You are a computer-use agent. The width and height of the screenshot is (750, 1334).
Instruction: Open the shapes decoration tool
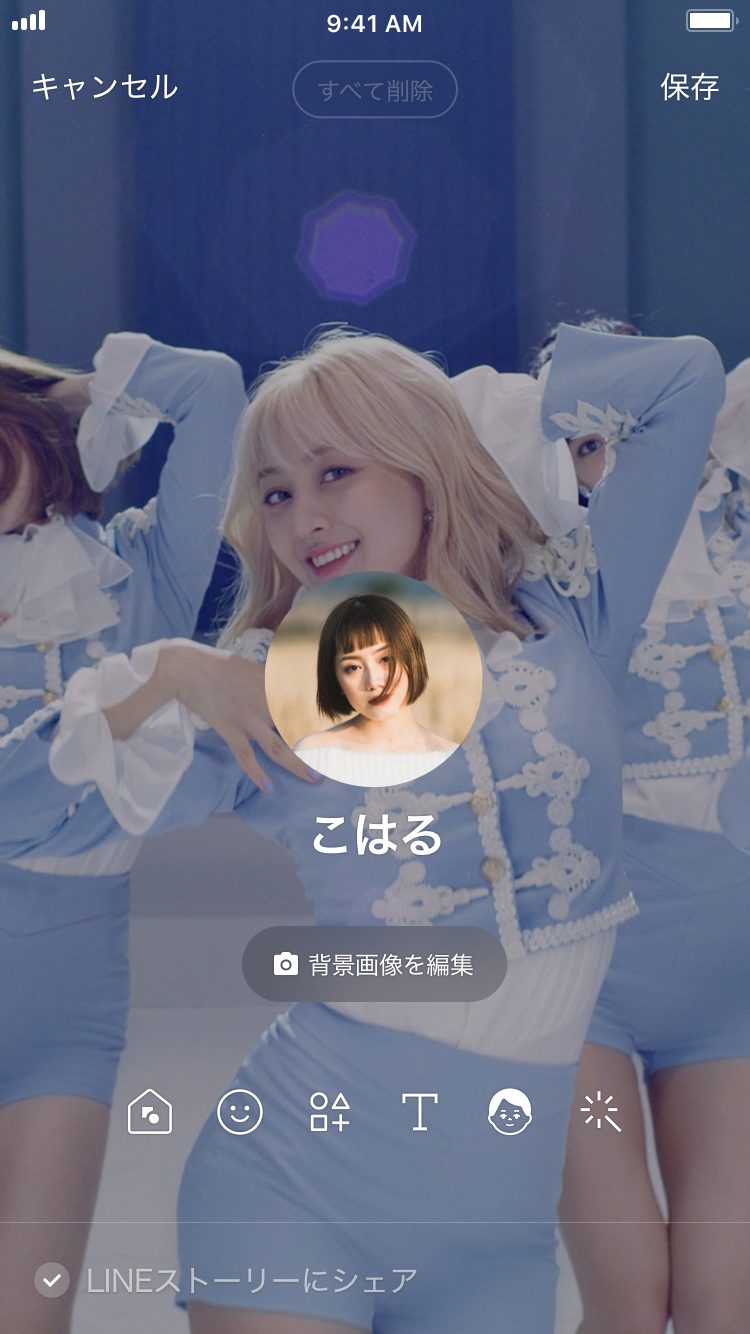tap(330, 1111)
